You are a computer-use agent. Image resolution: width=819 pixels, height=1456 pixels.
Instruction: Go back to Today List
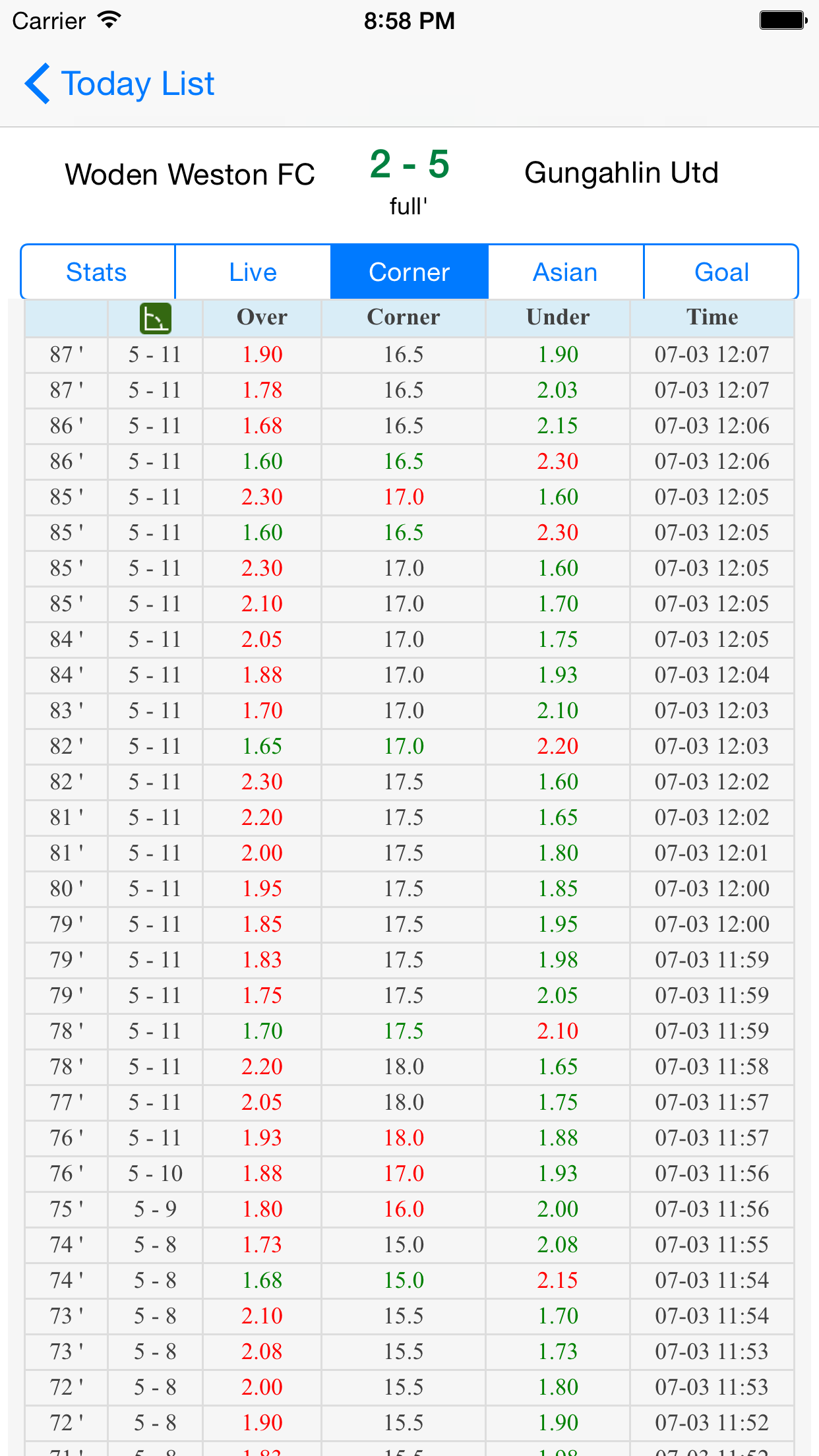[120, 84]
